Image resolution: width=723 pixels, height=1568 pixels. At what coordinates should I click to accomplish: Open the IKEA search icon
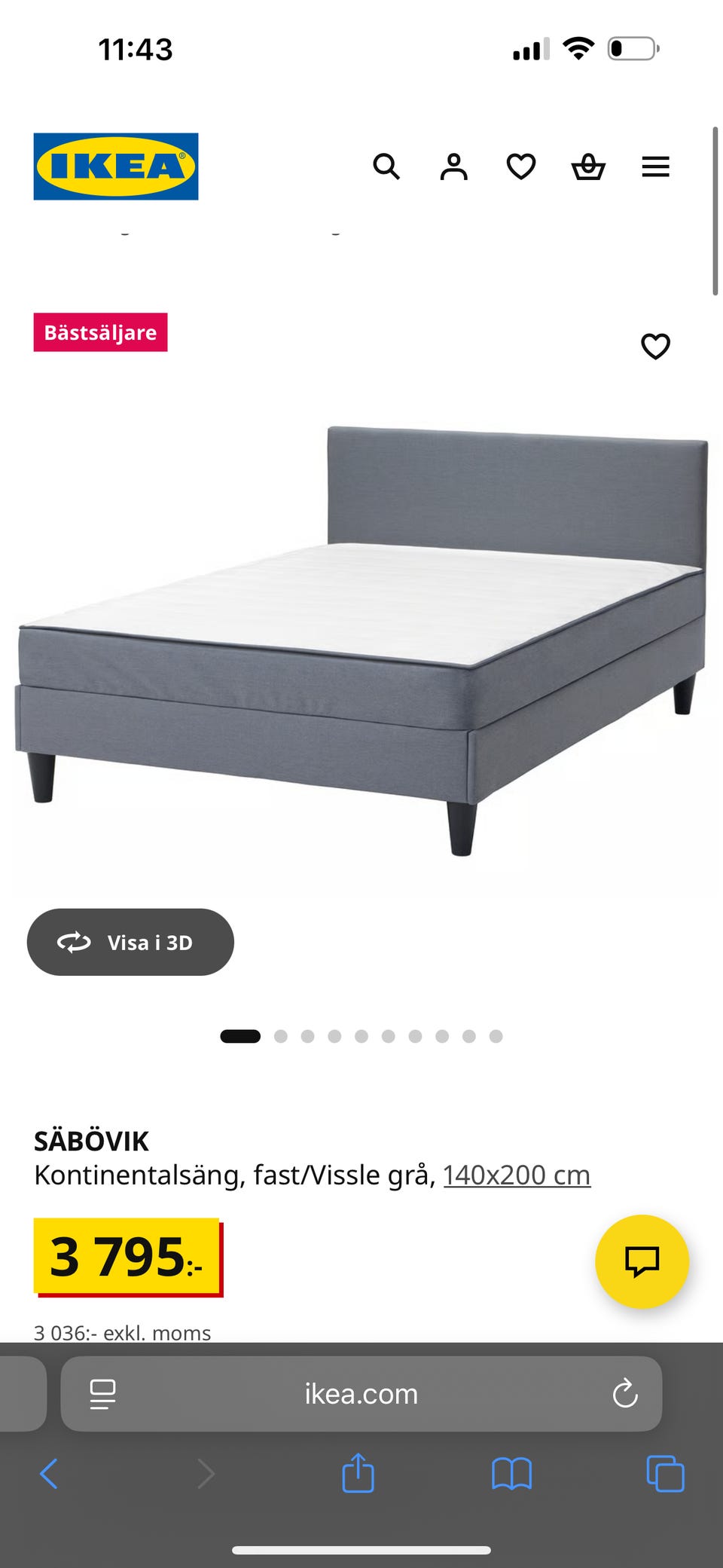tap(386, 167)
